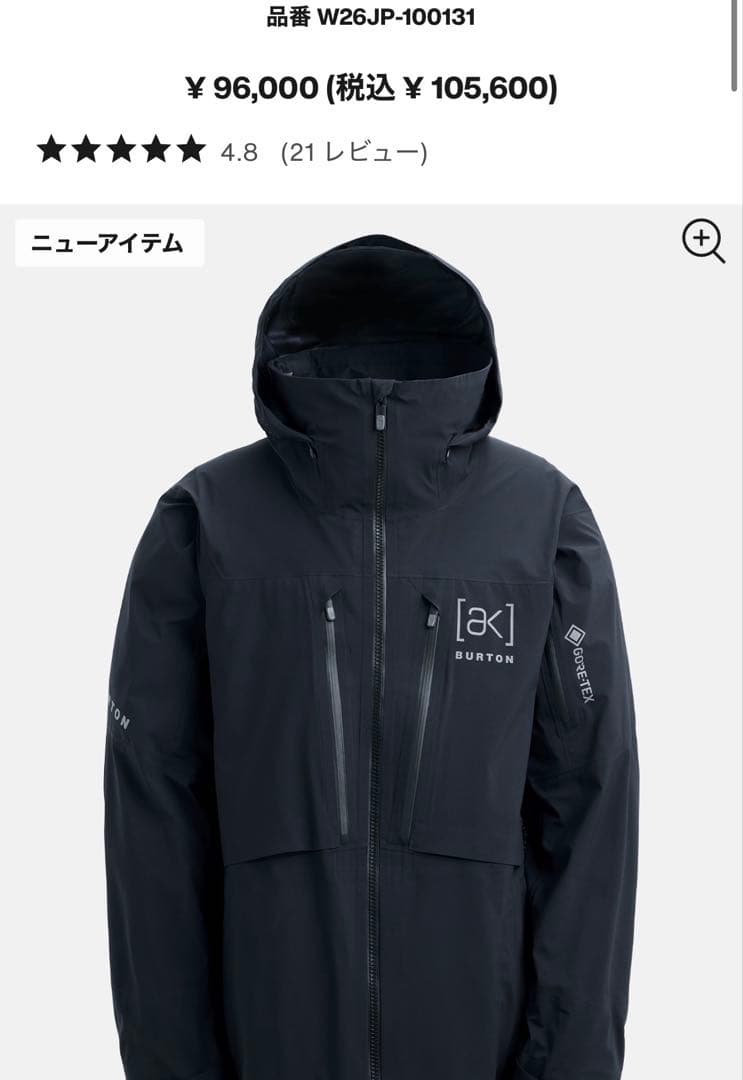Click the main front zipper of the jacket

pos(380,700)
